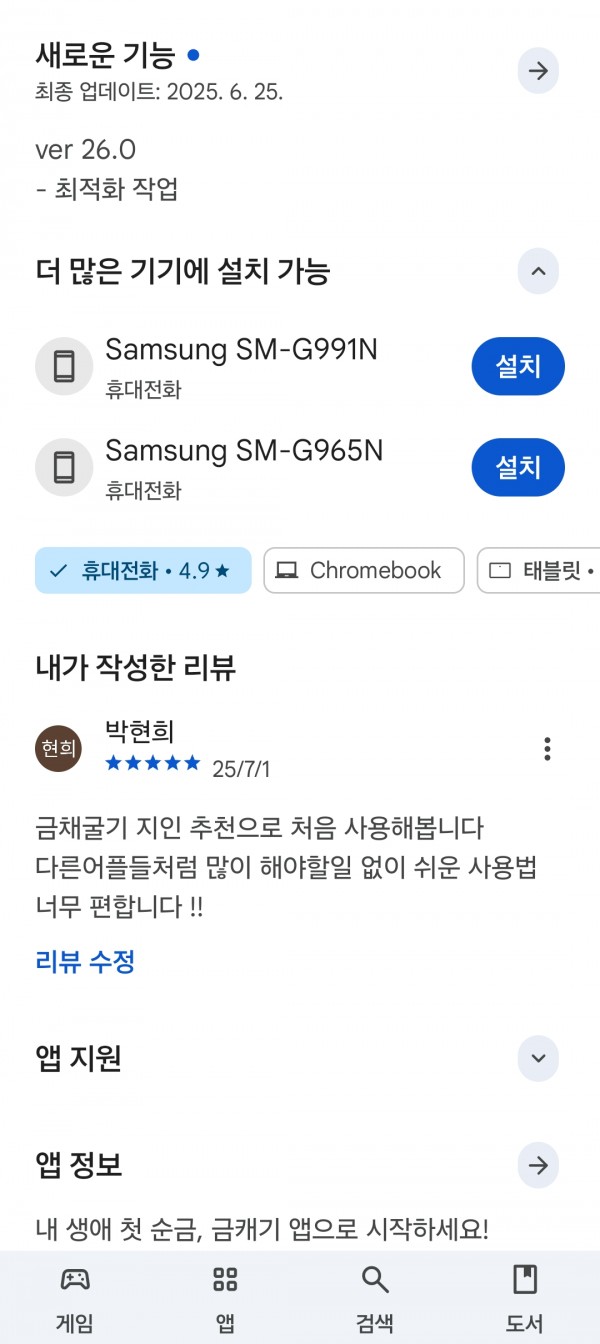Tap the 리뷰 수정 link
This screenshot has height=1344, width=600.
click(x=85, y=962)
